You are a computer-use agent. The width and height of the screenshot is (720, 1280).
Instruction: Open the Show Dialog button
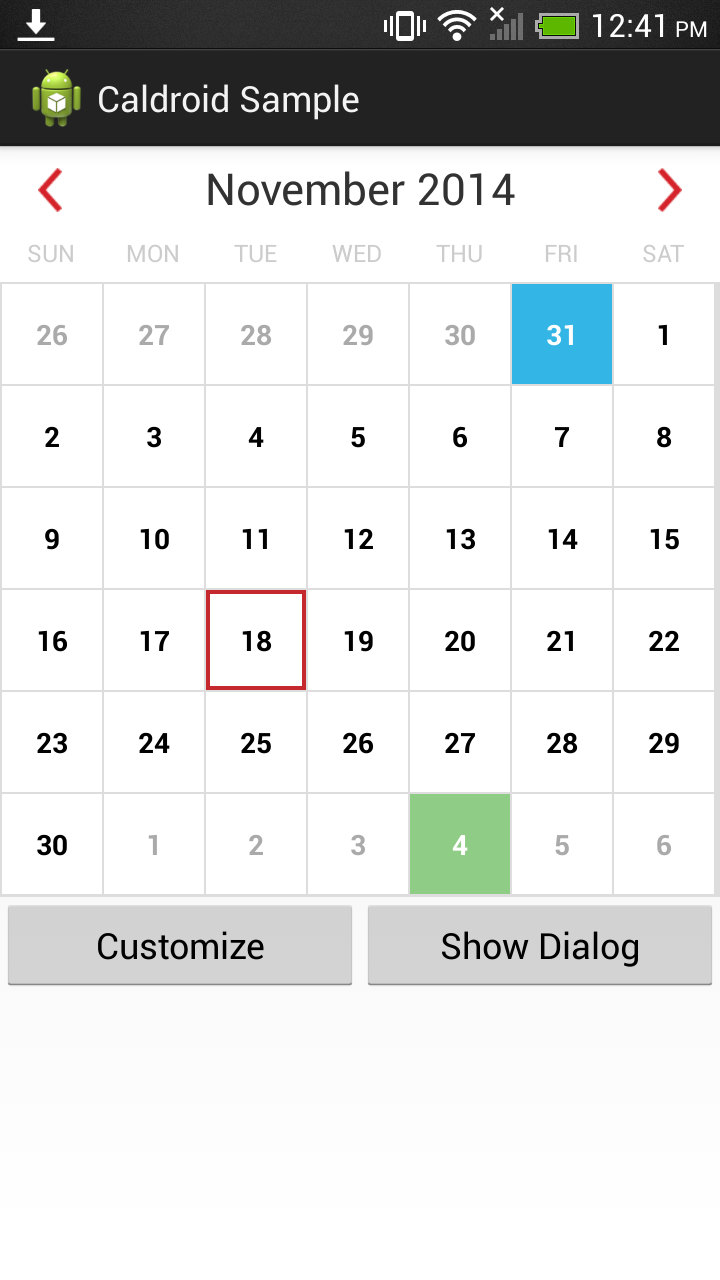540,946
